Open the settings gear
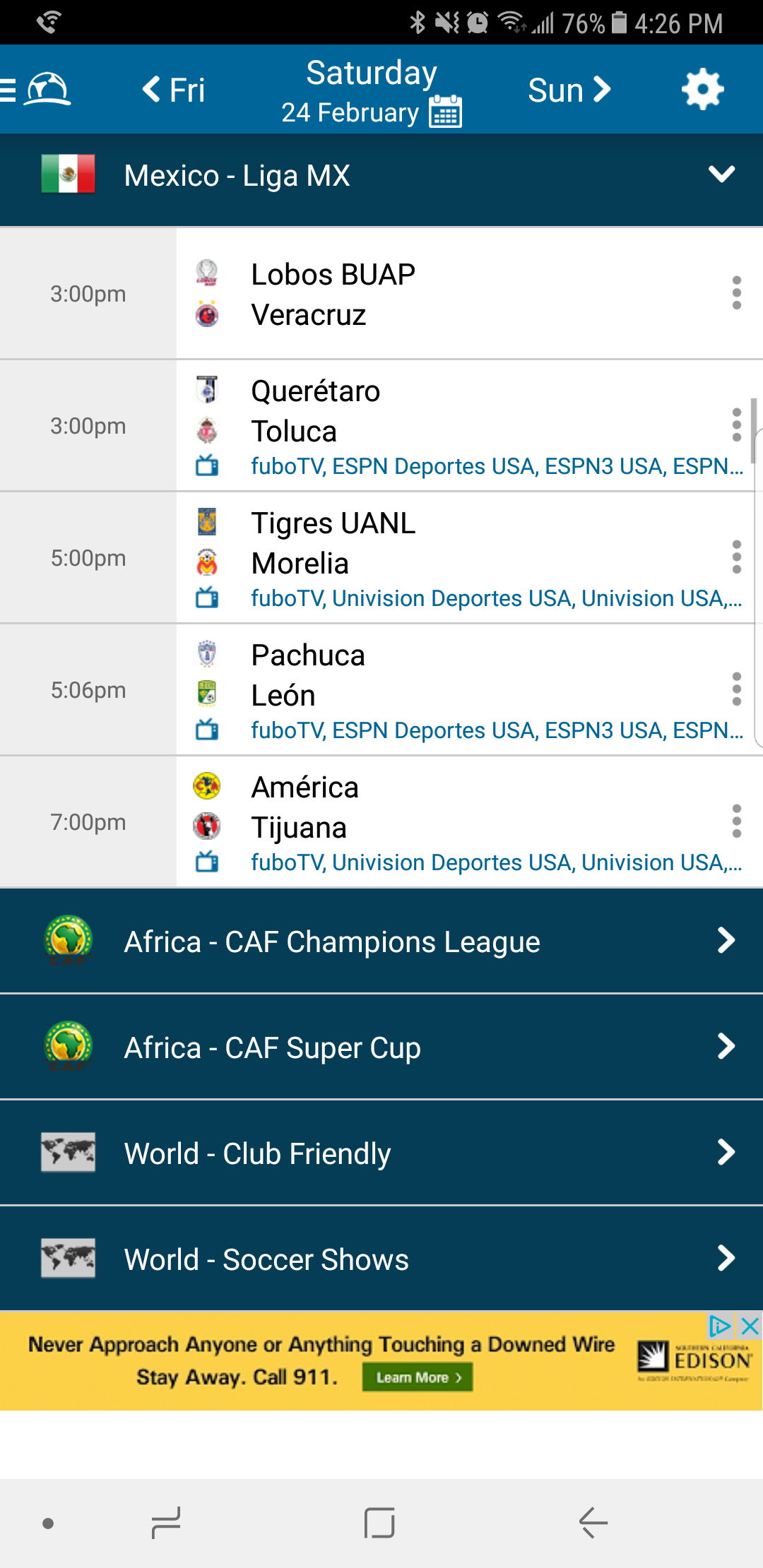This screenshot has height=1568, width=763. click(x=702, y=90)
